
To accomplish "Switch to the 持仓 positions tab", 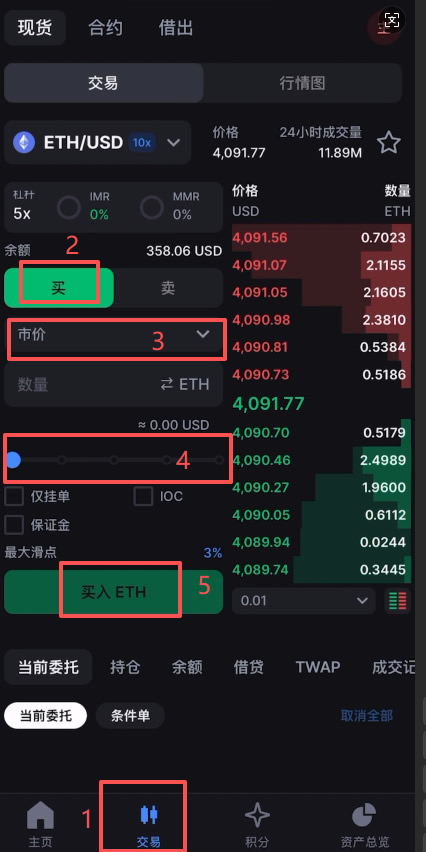I will 125,667.
